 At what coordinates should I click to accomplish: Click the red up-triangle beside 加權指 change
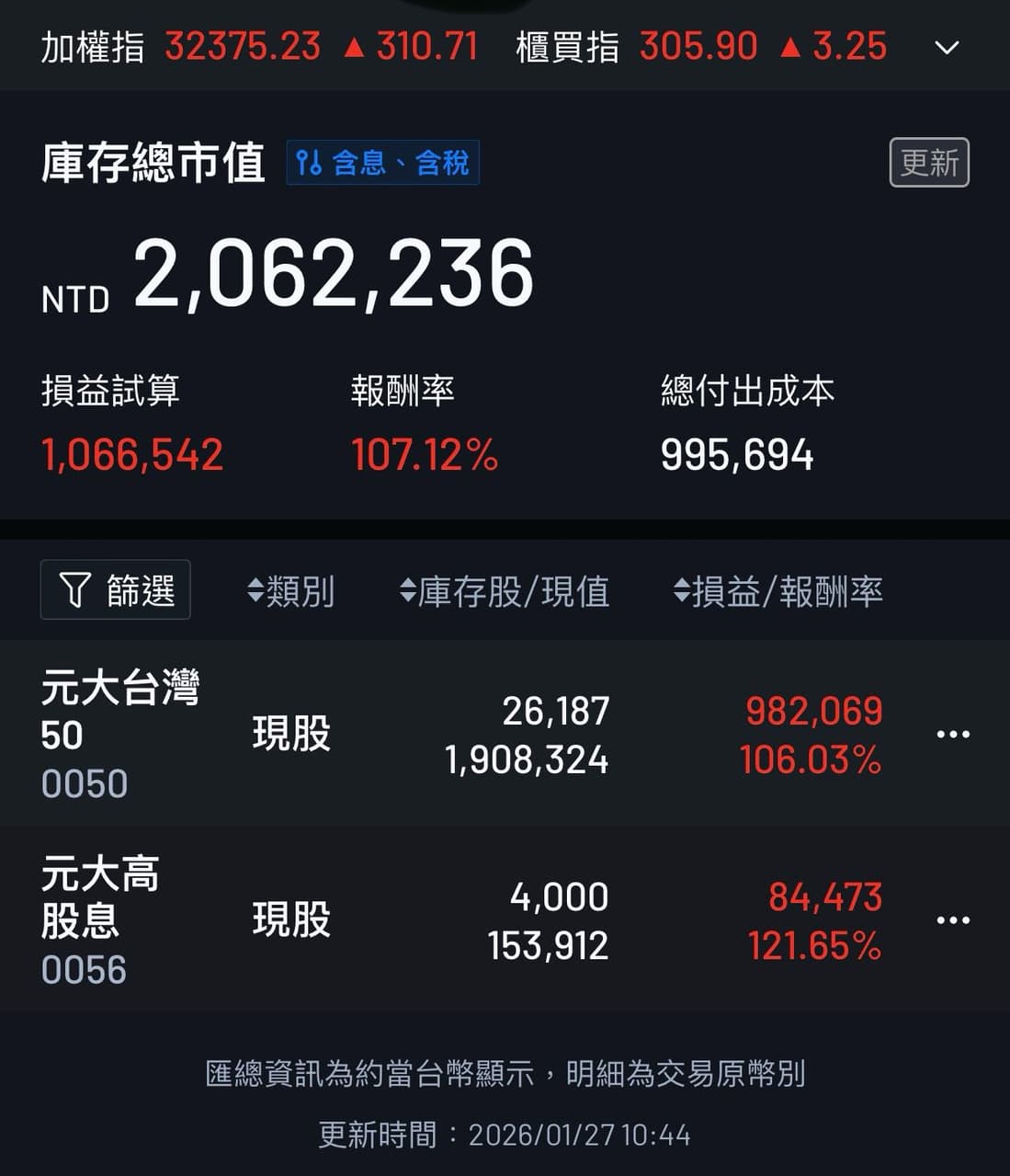click(356, 47)
